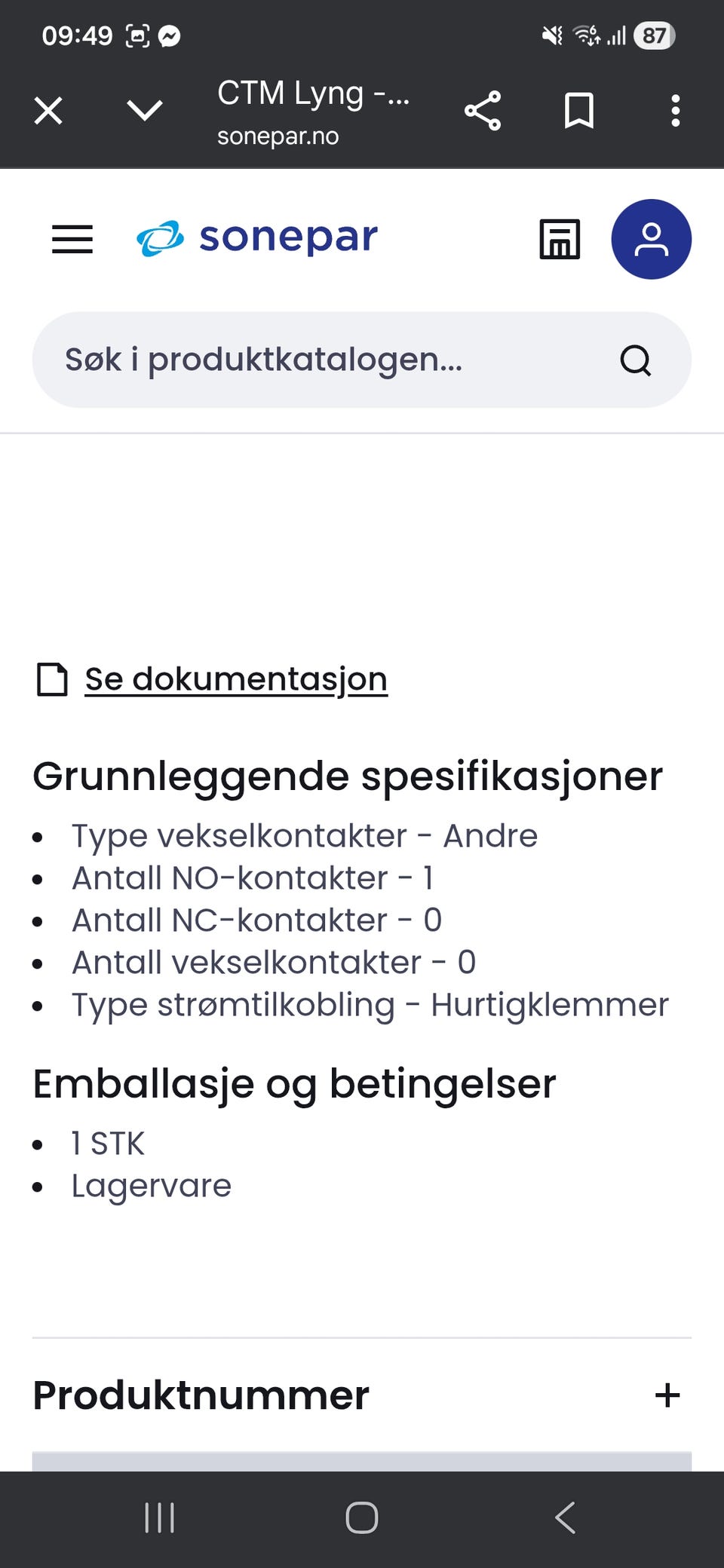Open the user account profile icon

[652, 239]
